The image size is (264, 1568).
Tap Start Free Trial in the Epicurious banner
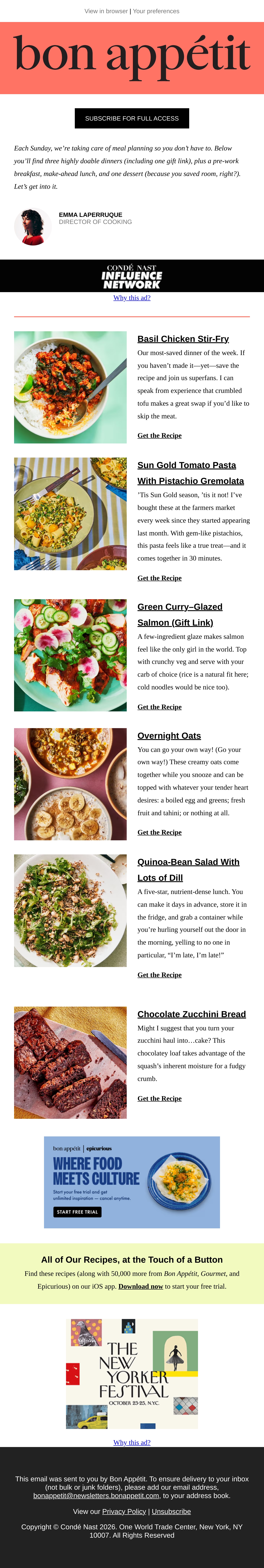click(77, 1212)
